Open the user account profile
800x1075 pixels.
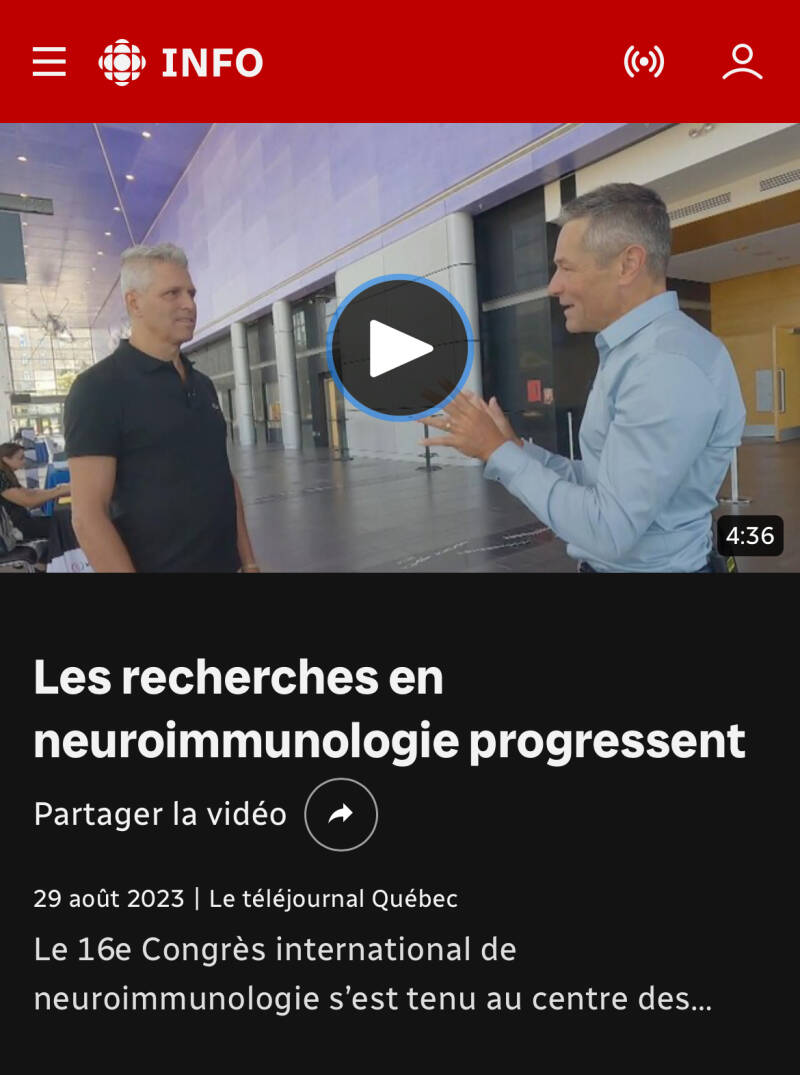[x=742, y=62]
